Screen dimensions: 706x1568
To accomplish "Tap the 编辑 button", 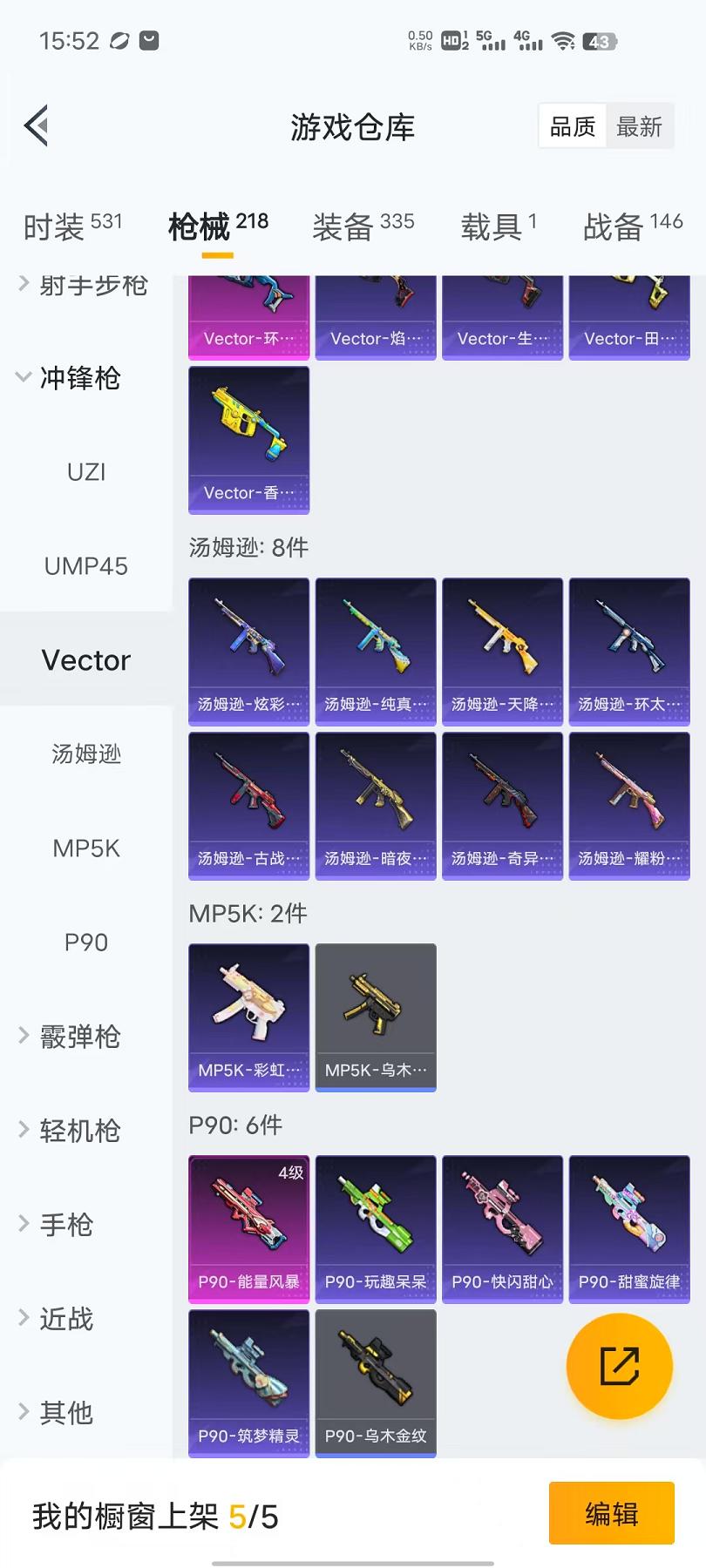I will point(611,1514).
